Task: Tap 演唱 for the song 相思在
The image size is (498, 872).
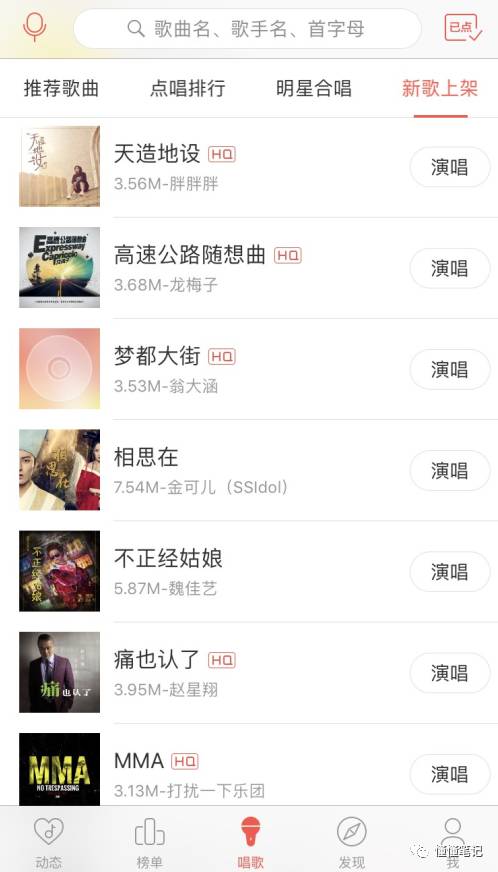Action: pos(450,470)
